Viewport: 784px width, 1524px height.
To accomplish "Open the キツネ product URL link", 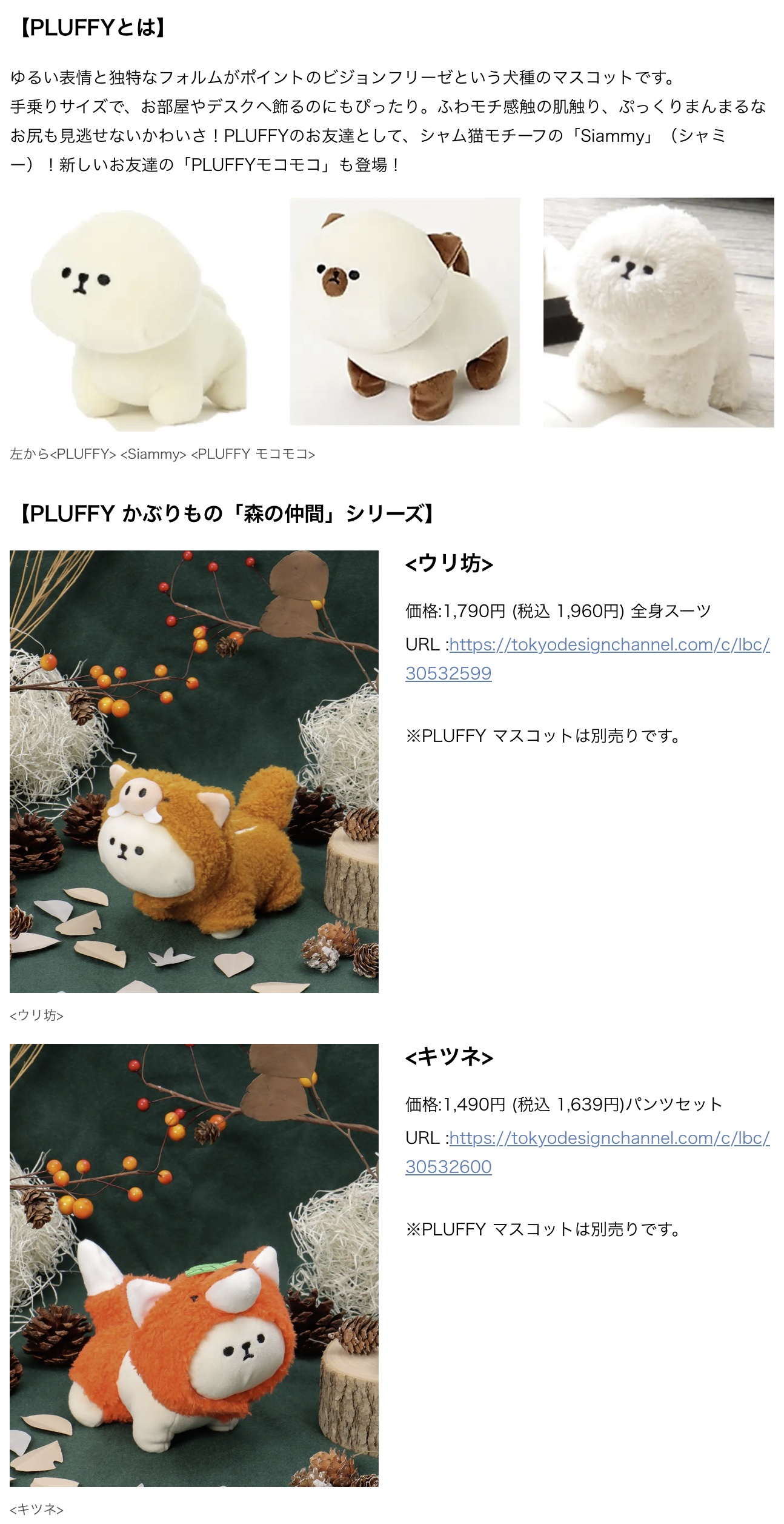I will (609, 1138).
